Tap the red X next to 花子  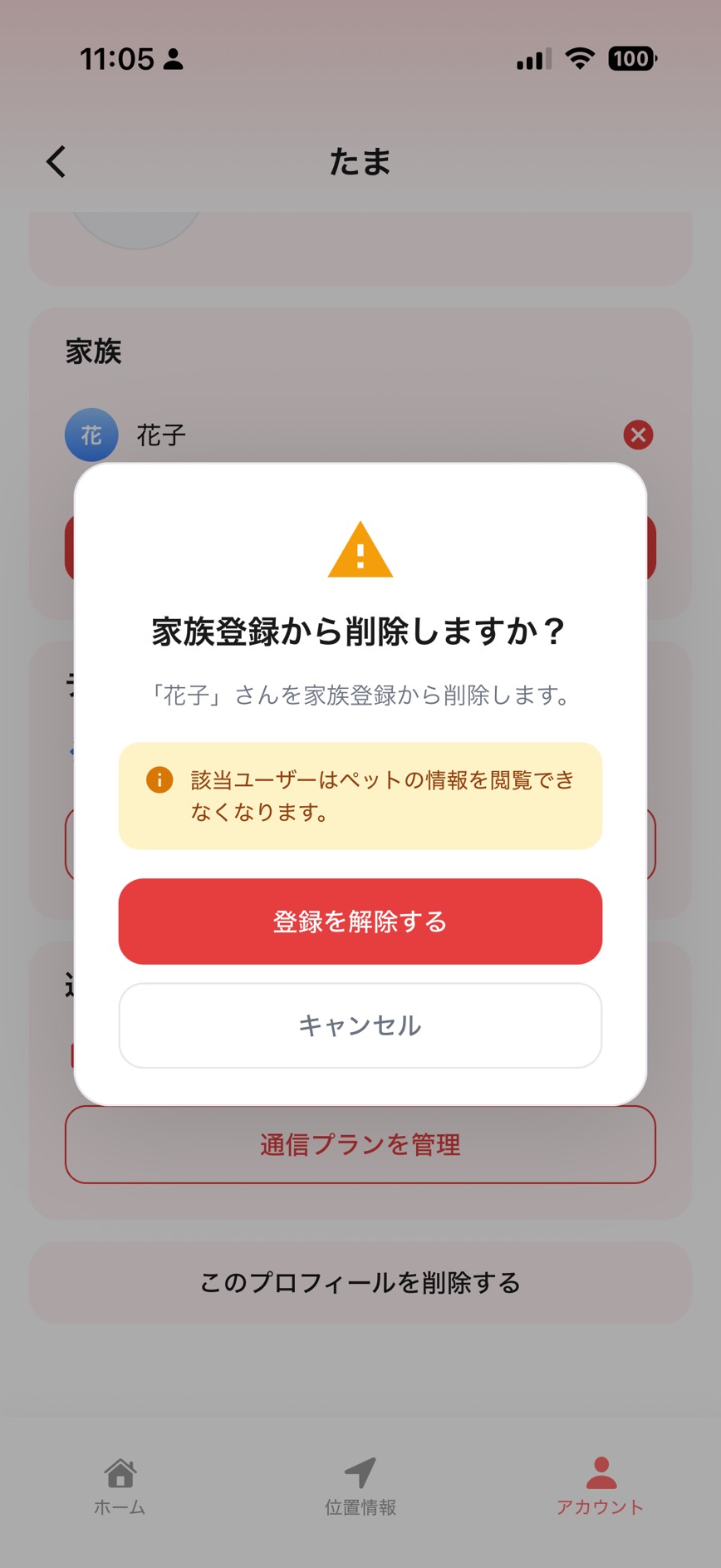point(638,435)
